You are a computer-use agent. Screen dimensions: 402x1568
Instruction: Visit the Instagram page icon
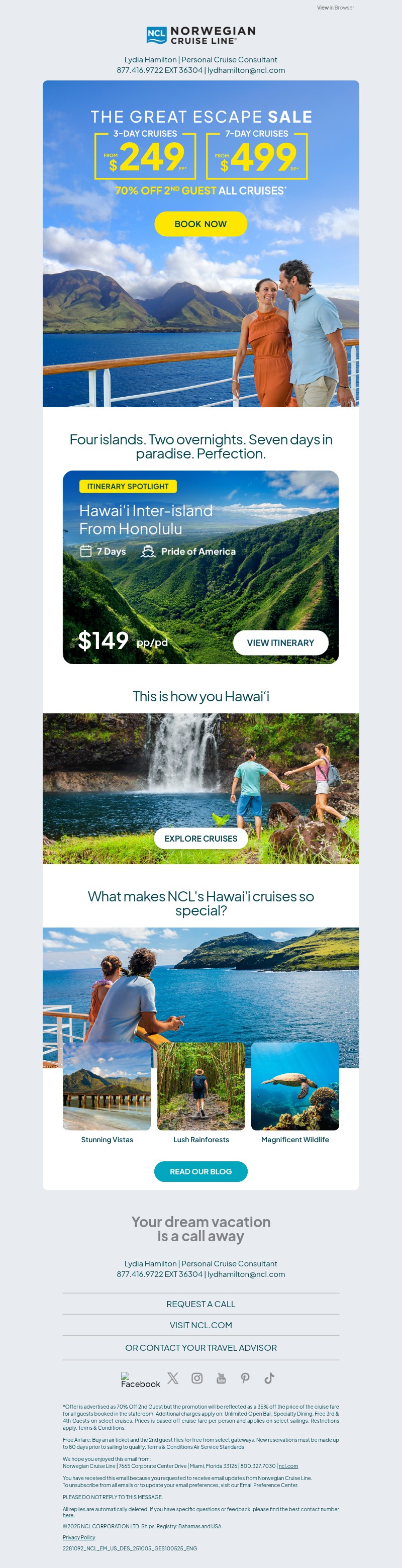(x=197, y=1378)
